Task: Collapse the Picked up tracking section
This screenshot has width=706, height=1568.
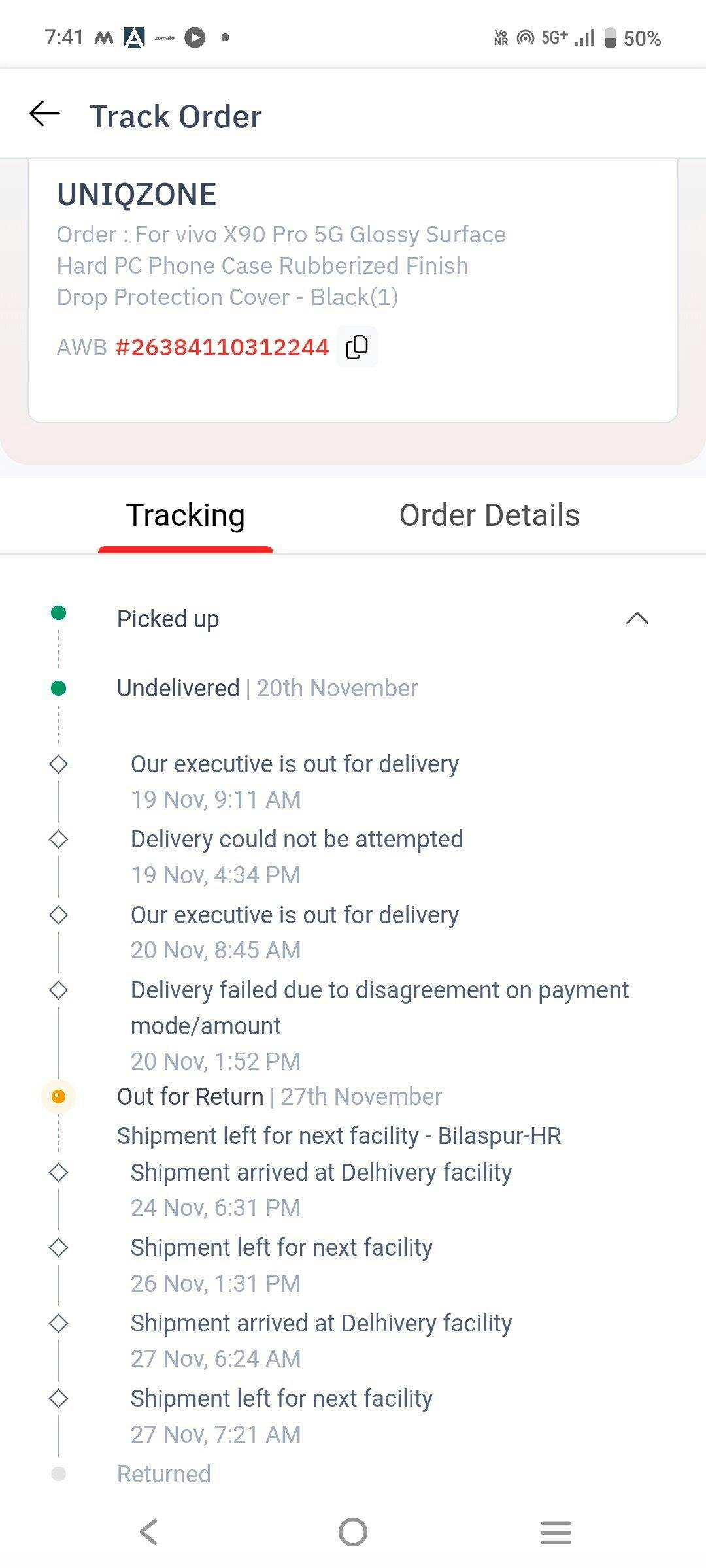Action: [637, 618]
